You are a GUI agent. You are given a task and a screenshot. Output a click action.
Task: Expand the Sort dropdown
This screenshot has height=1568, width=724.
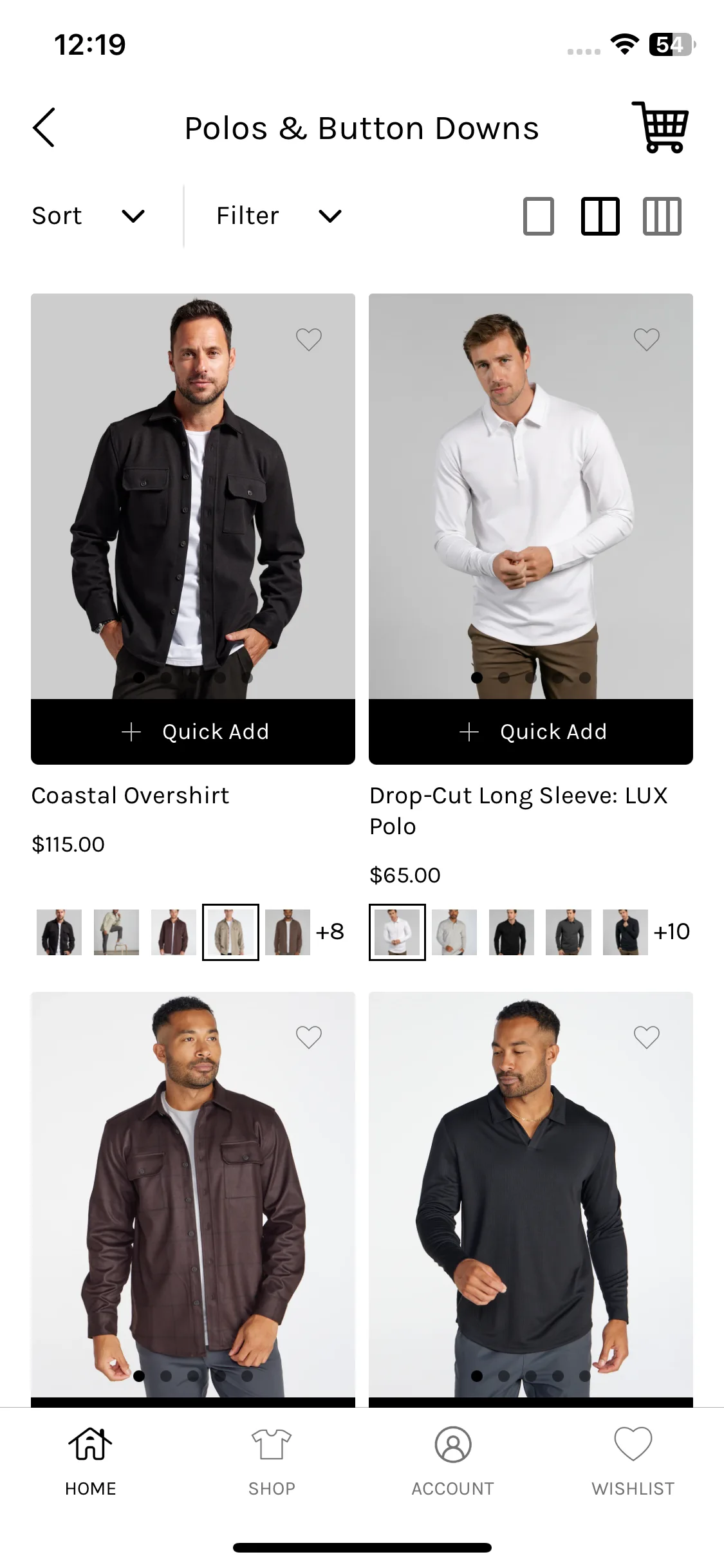88,216
